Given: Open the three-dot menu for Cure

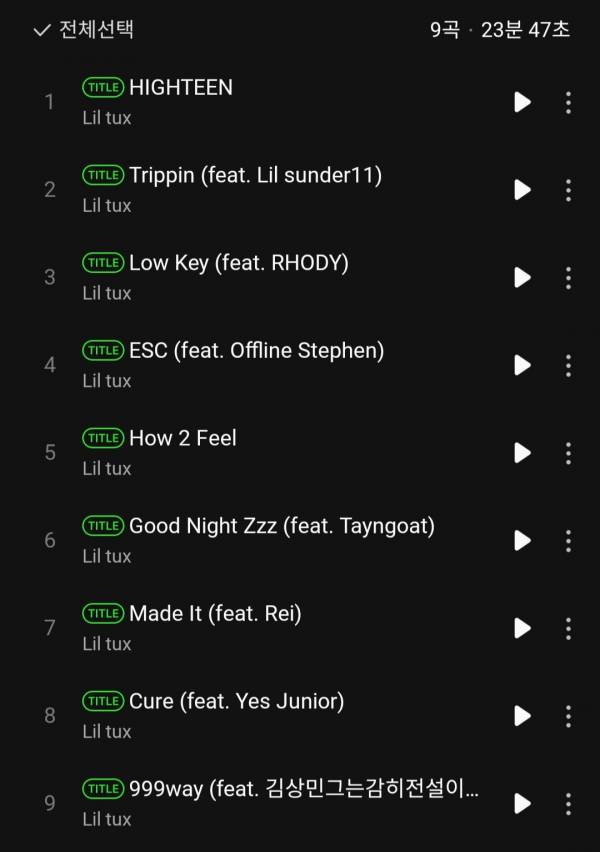Looking at the screenshot, I should 568,715.
